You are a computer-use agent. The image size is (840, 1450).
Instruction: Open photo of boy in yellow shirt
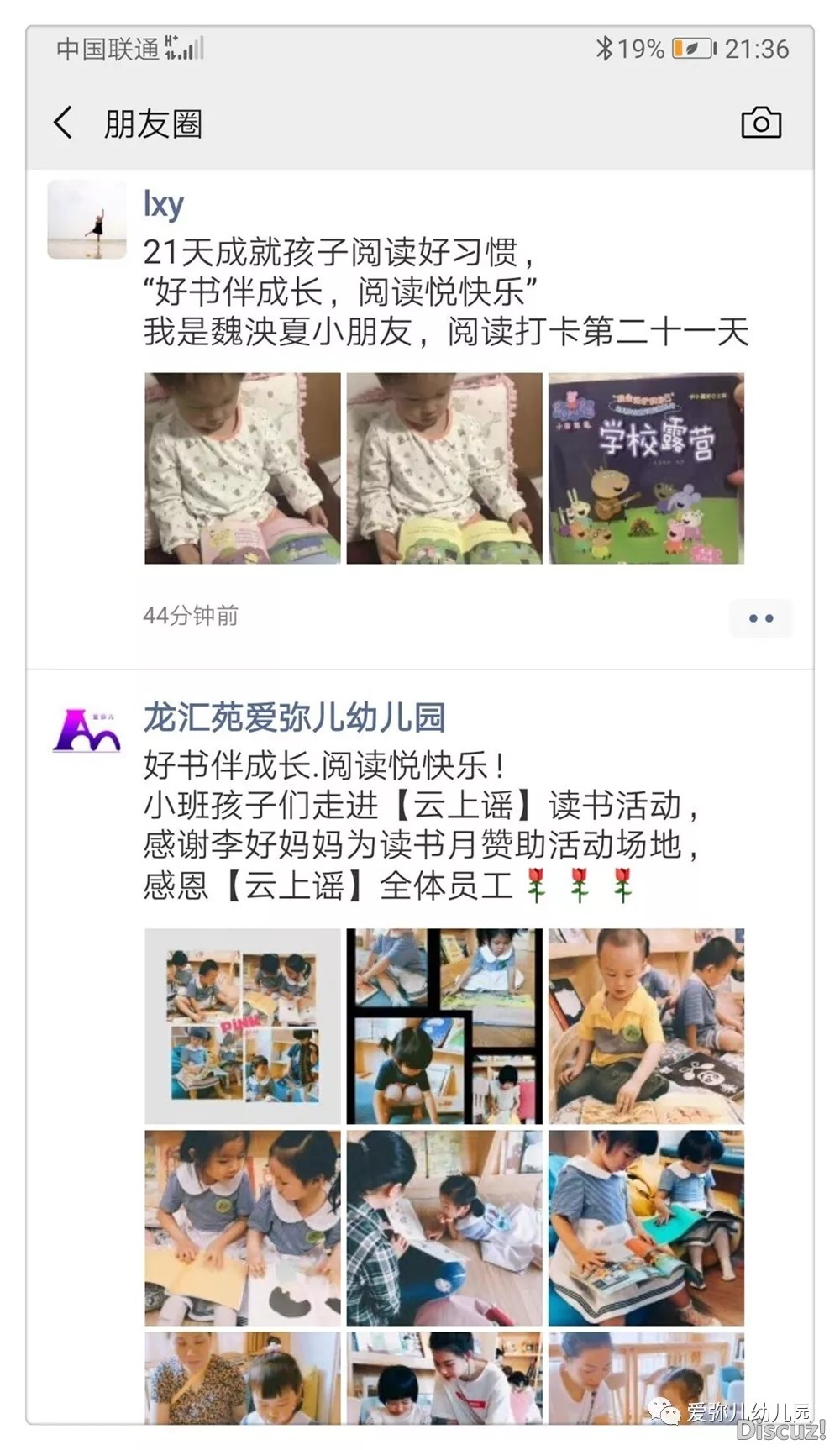pos(646,1026)
